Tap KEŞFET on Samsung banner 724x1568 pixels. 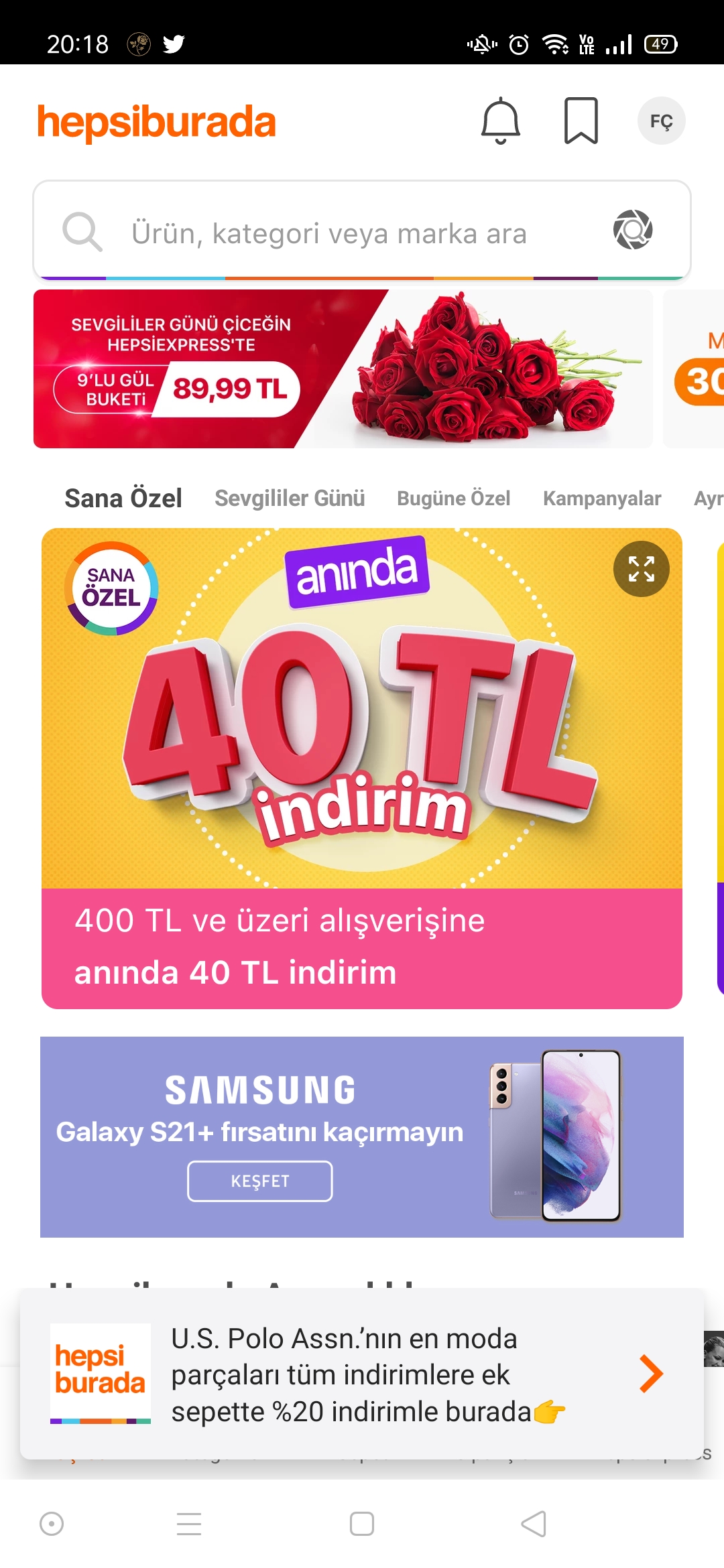click(260, 1181)
